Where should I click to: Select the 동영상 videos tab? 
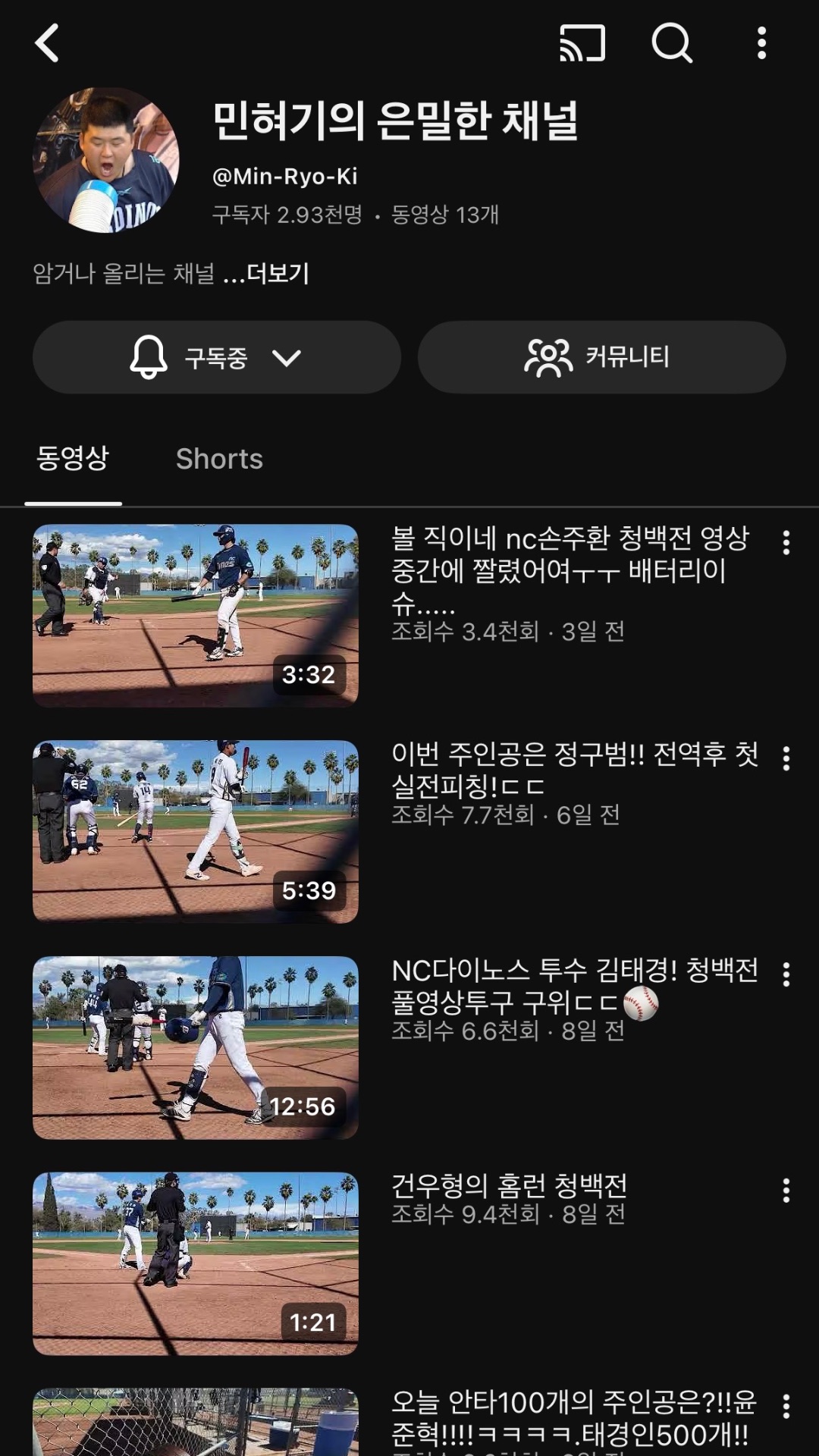click(x=73, y=459)
